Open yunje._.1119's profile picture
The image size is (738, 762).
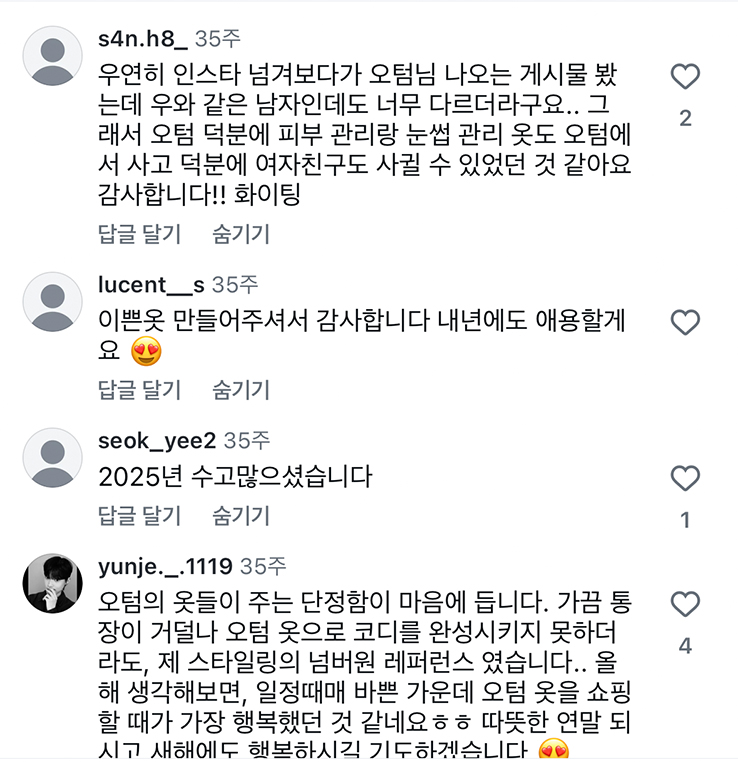(x=52, y=583)
